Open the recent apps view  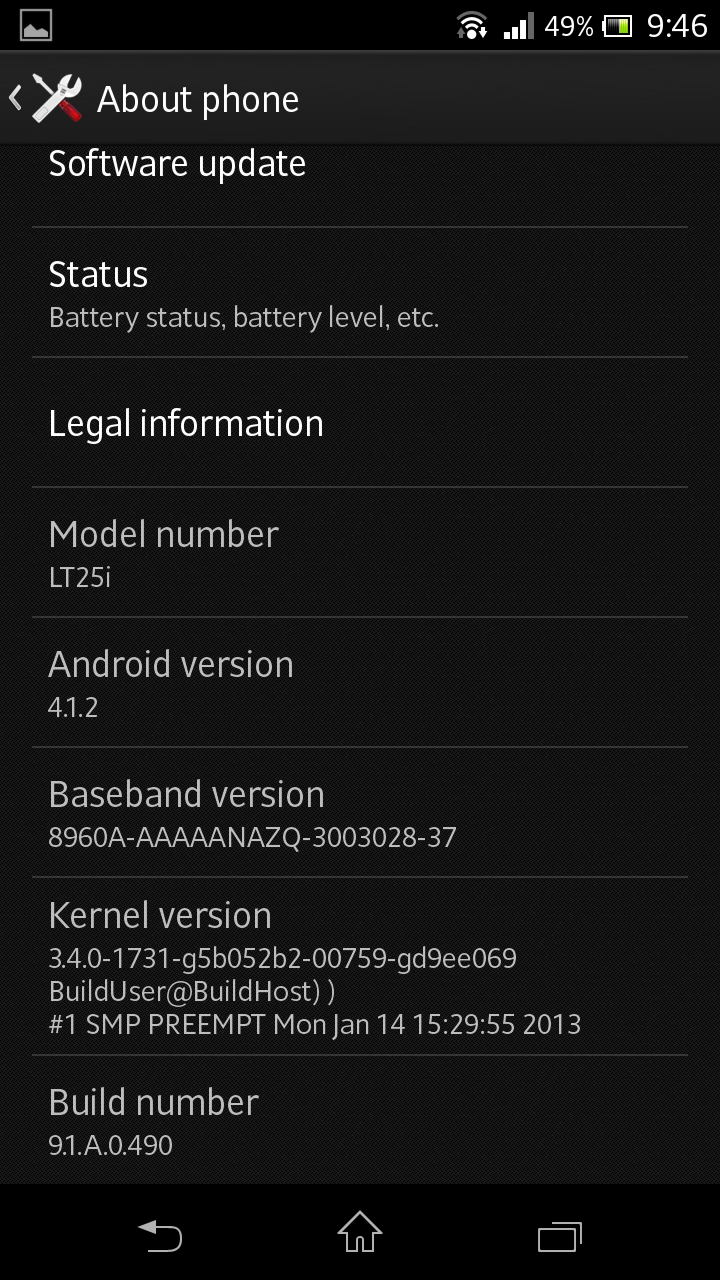(x=559, y=1234)
